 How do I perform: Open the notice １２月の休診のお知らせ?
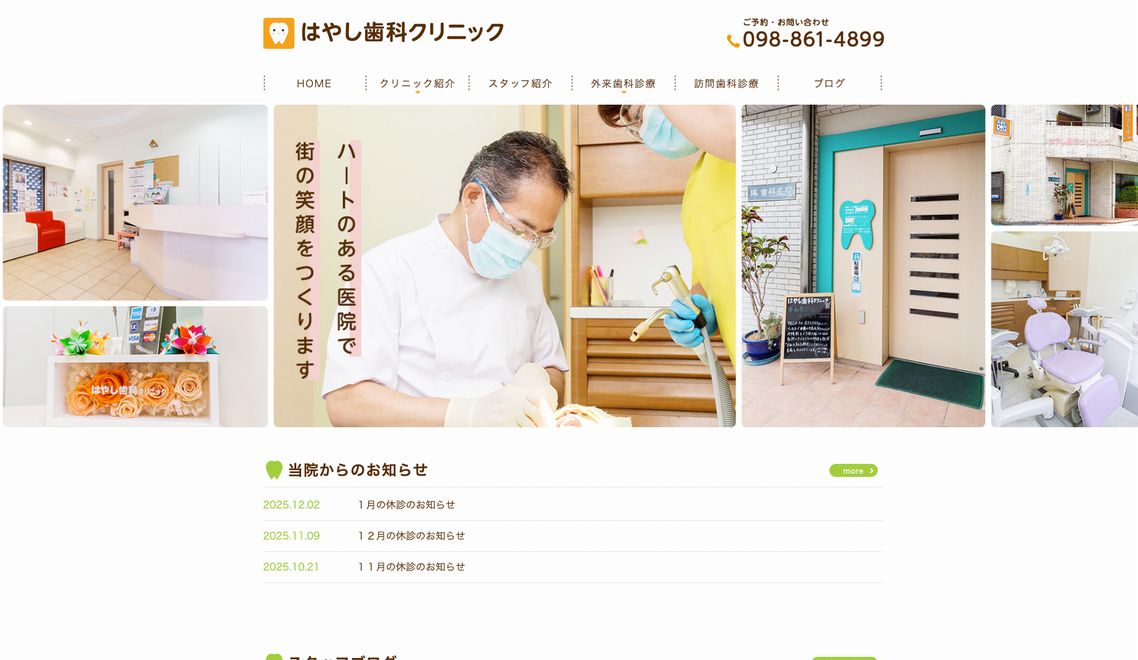(x=411, y=536)
